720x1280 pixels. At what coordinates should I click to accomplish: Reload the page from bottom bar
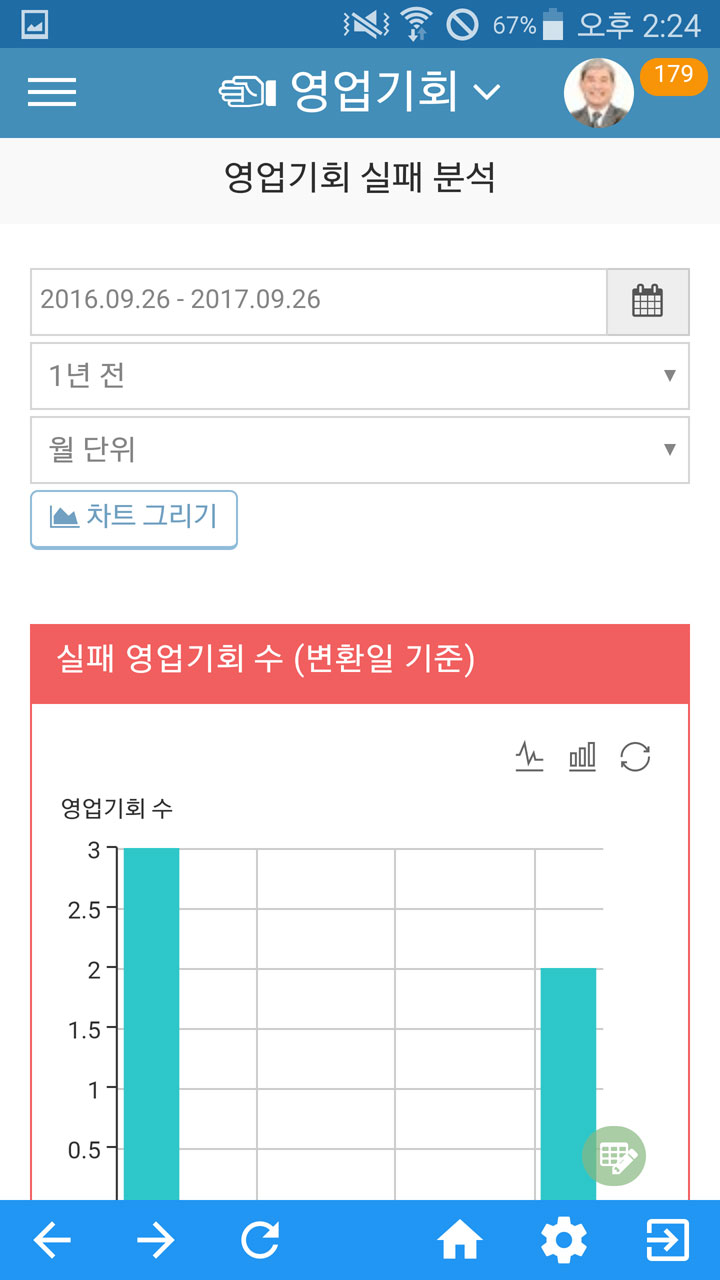coord(260,1241)
